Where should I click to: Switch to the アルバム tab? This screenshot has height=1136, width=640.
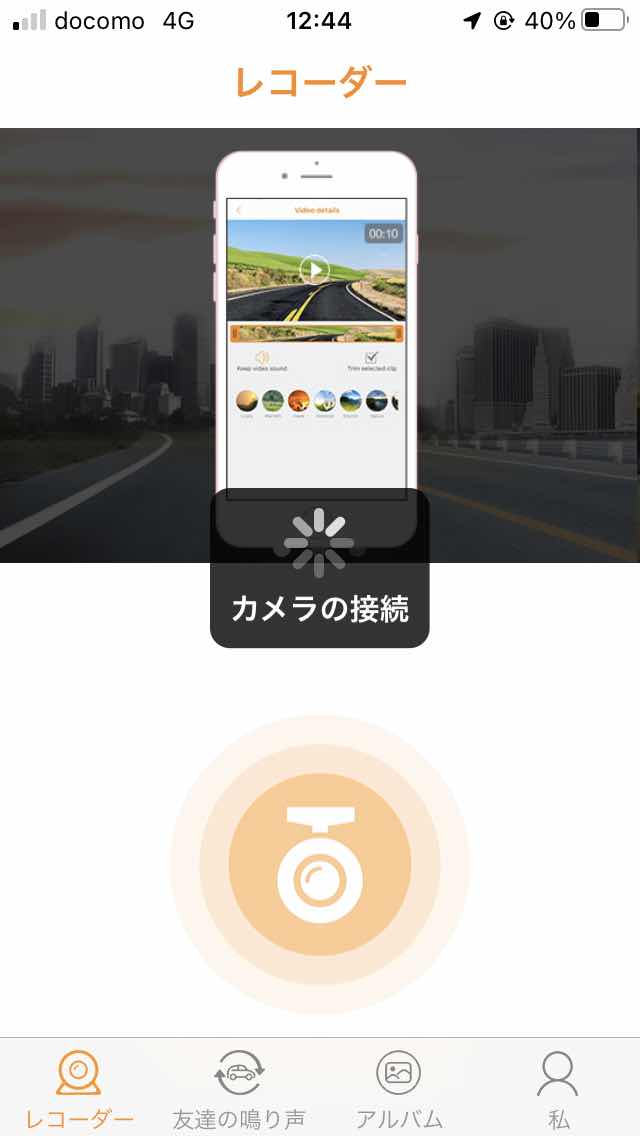coord(399,1088)
